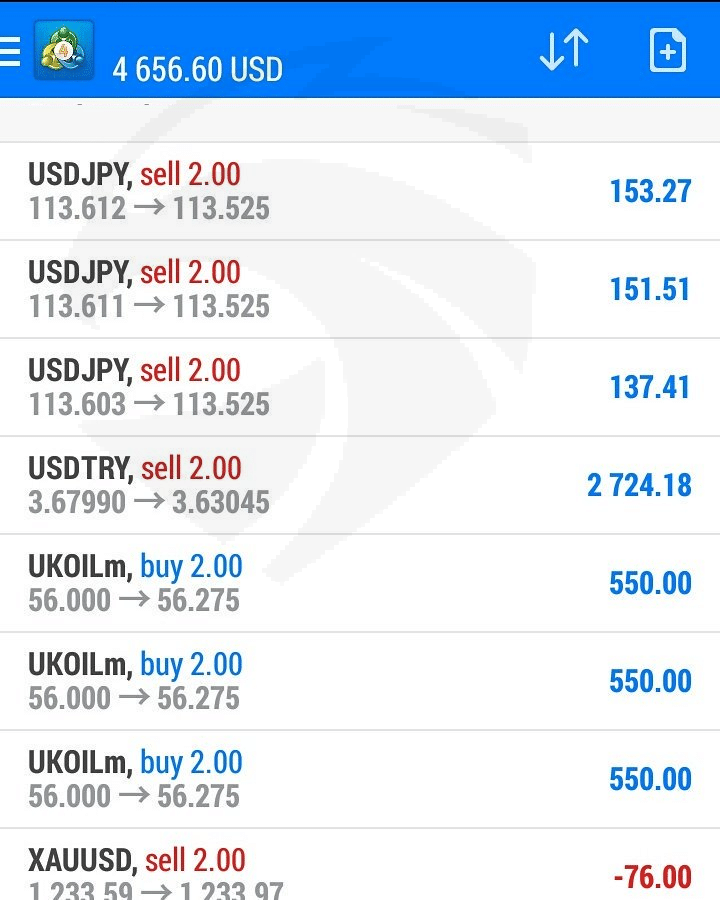
Task: Open the sort order options
Action: [x=564, y=51]
